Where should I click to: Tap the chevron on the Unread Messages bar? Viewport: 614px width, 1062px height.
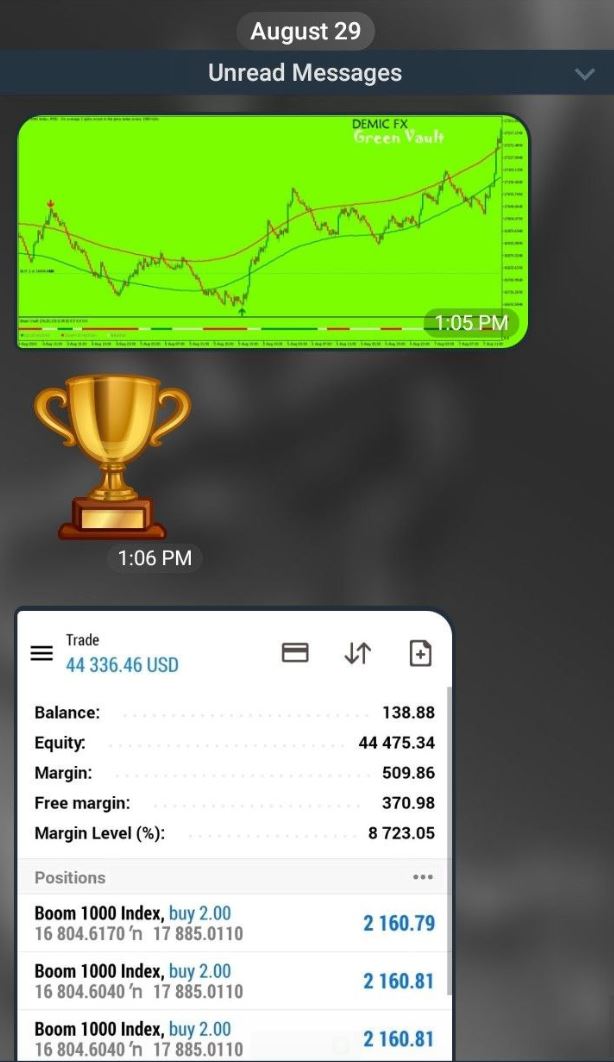585,73
